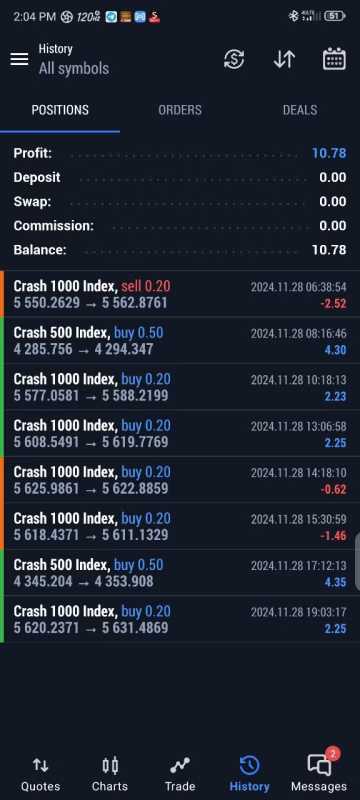Expand Crash 500 position closed at 08:16:46
This screenshot has width=360, height=800.
180,341
